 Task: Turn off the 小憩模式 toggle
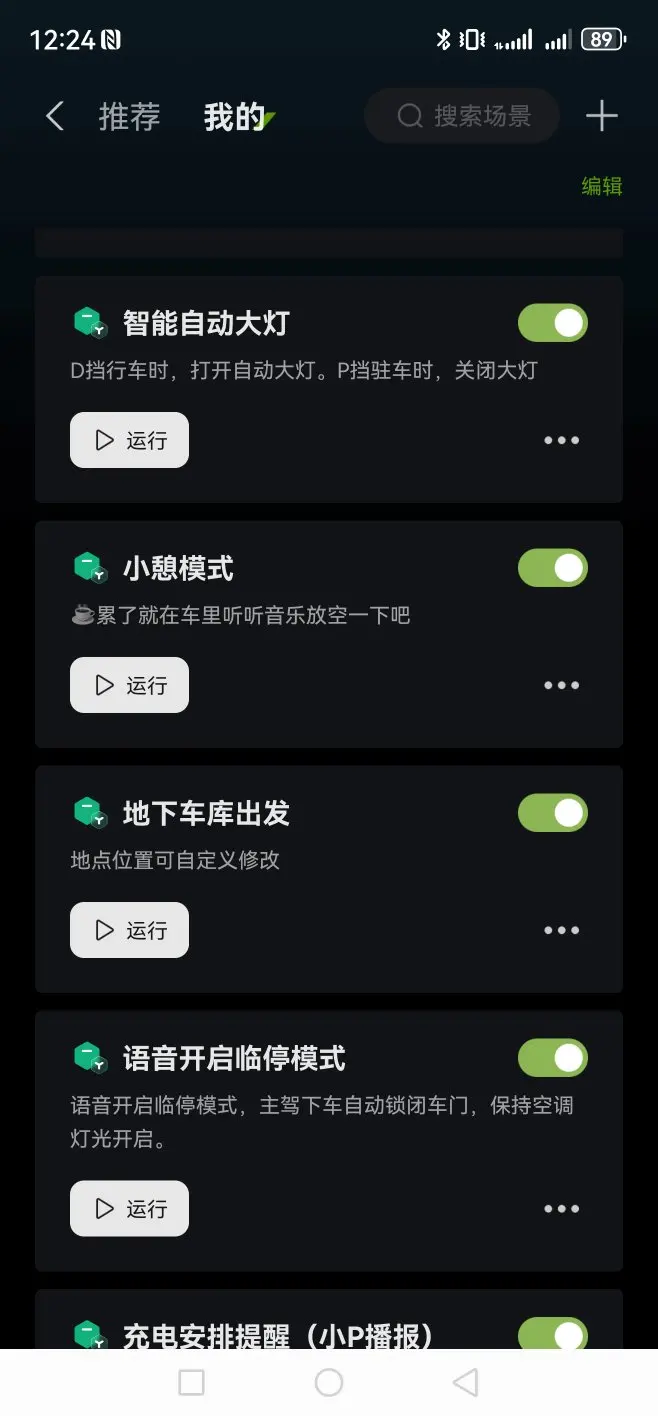pyautogui.click(x=553, y=568)
